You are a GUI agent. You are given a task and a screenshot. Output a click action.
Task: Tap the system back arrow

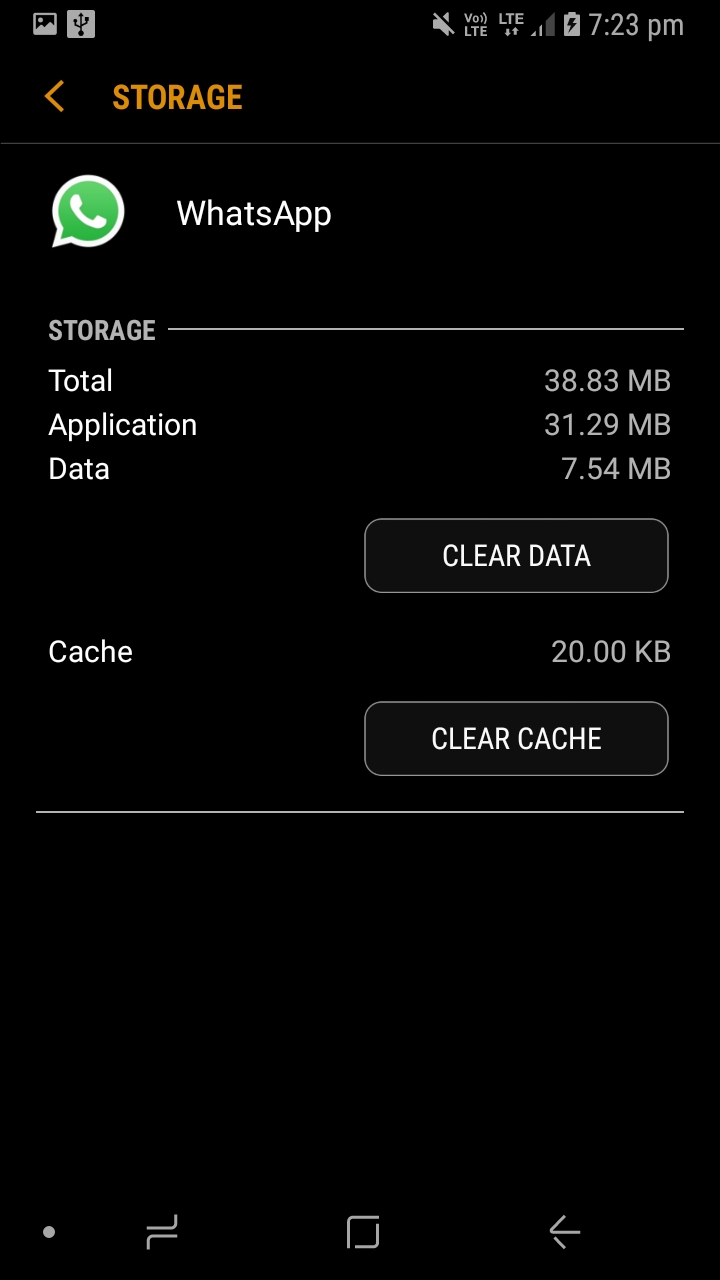pyautogui.click(x=565, y=1232)
